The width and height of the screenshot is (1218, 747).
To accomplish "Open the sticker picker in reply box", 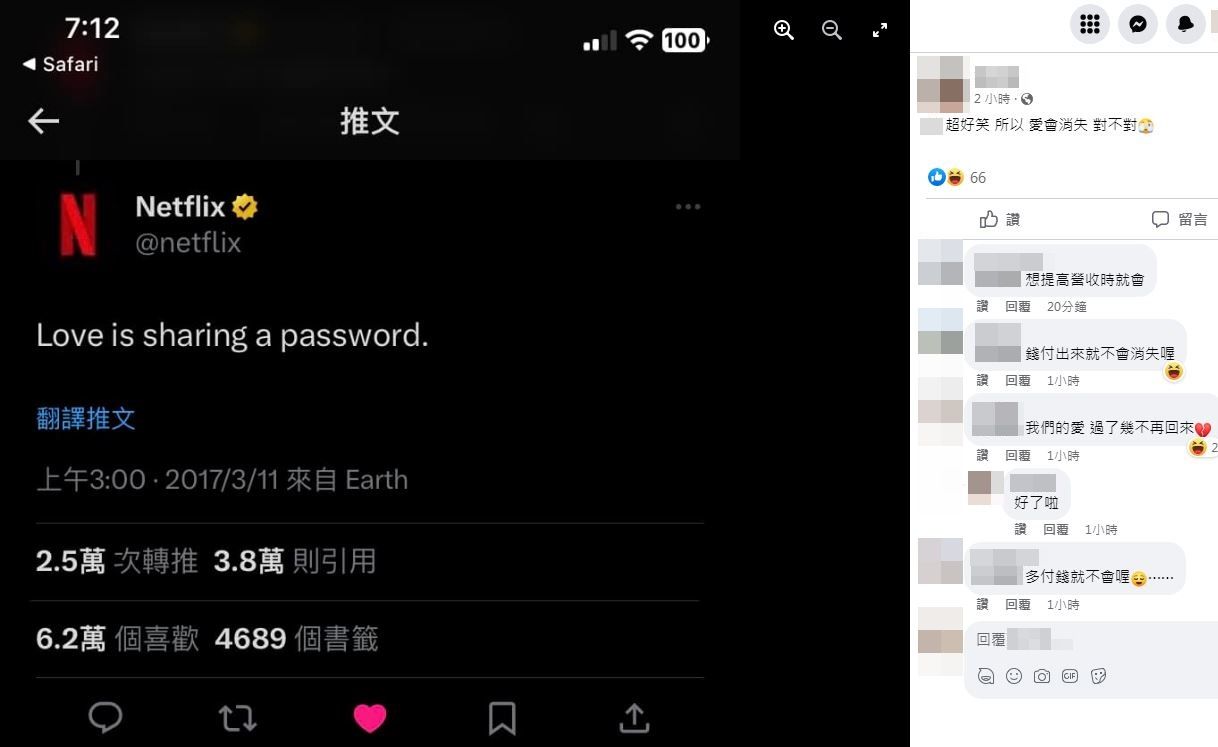I will click(1098, 676).
